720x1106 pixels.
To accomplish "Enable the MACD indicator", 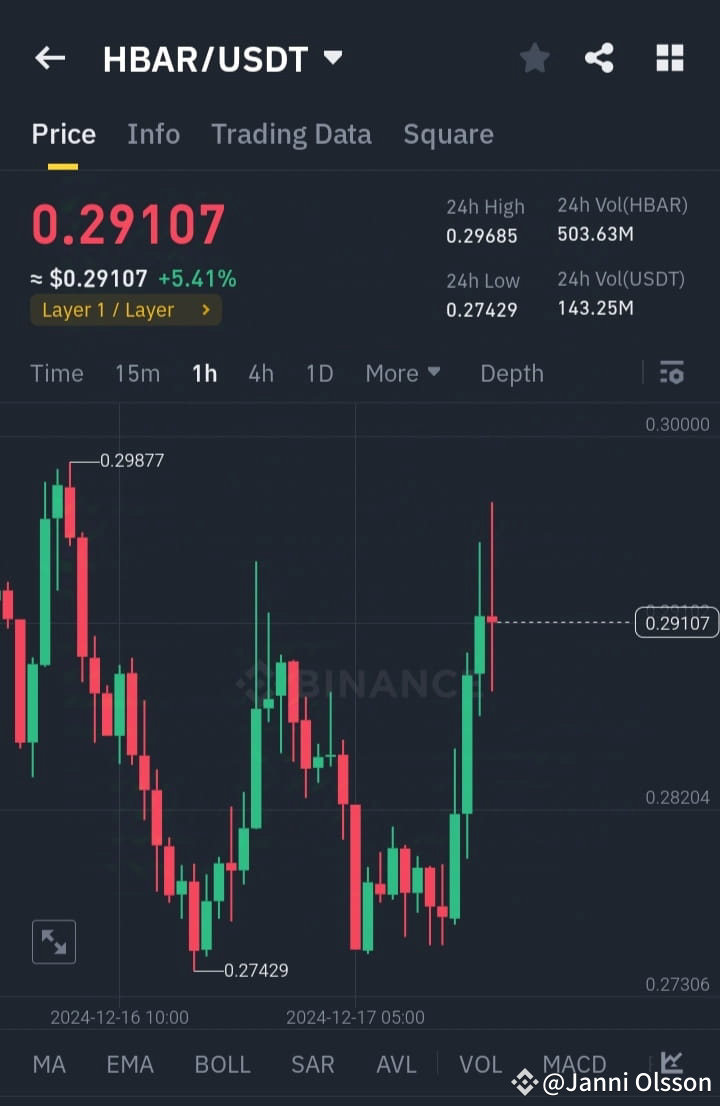I will pyautogui.click(x=574, y=1064).
